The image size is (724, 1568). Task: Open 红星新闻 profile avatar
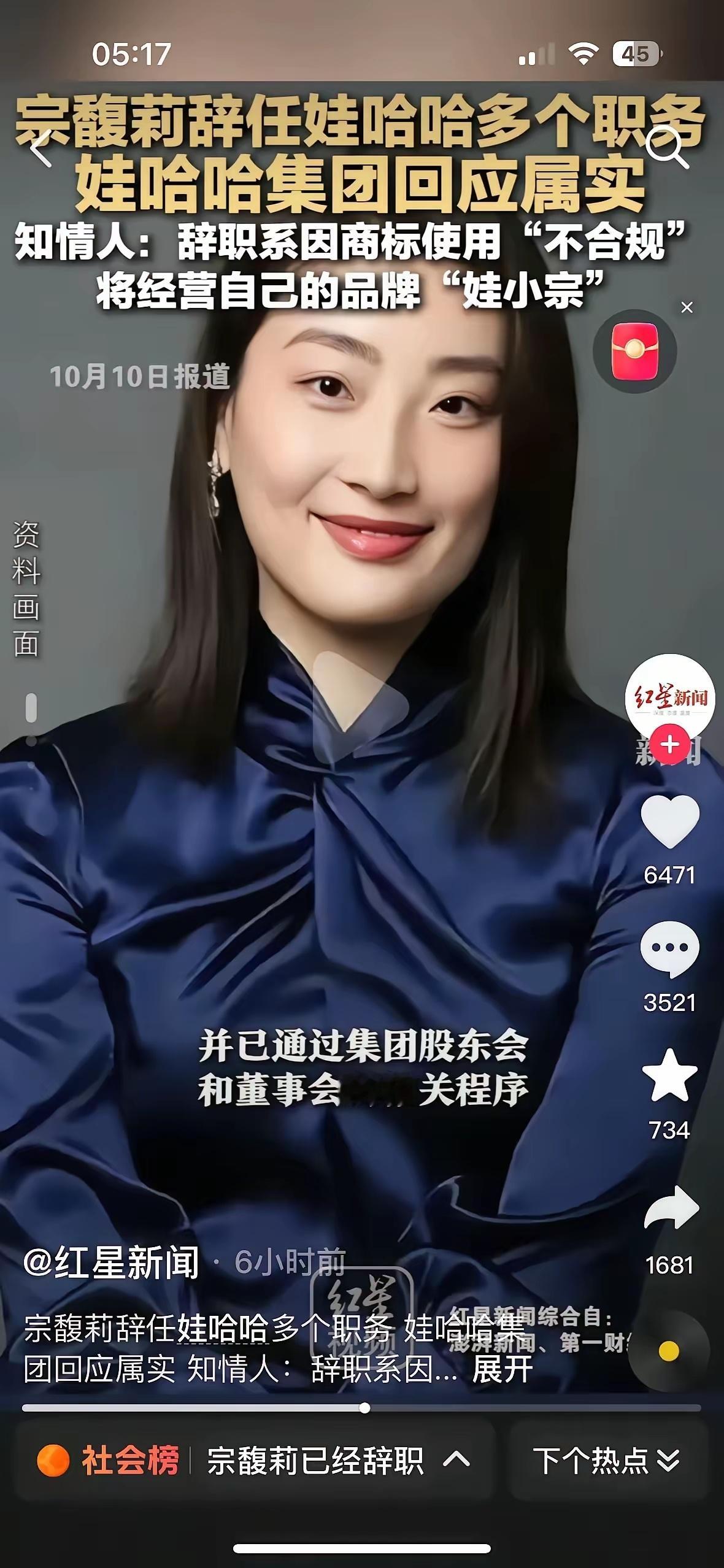pos(669,698)
